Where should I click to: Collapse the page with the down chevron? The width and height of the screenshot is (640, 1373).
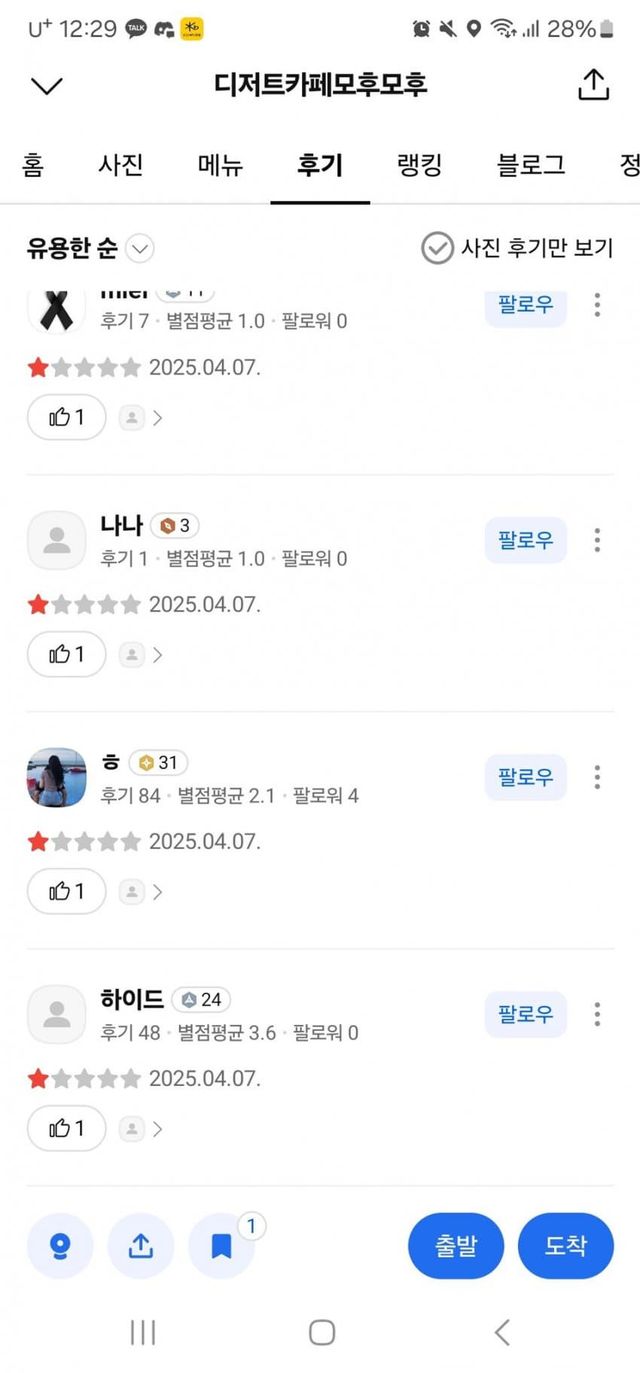(x=47, y=86)
